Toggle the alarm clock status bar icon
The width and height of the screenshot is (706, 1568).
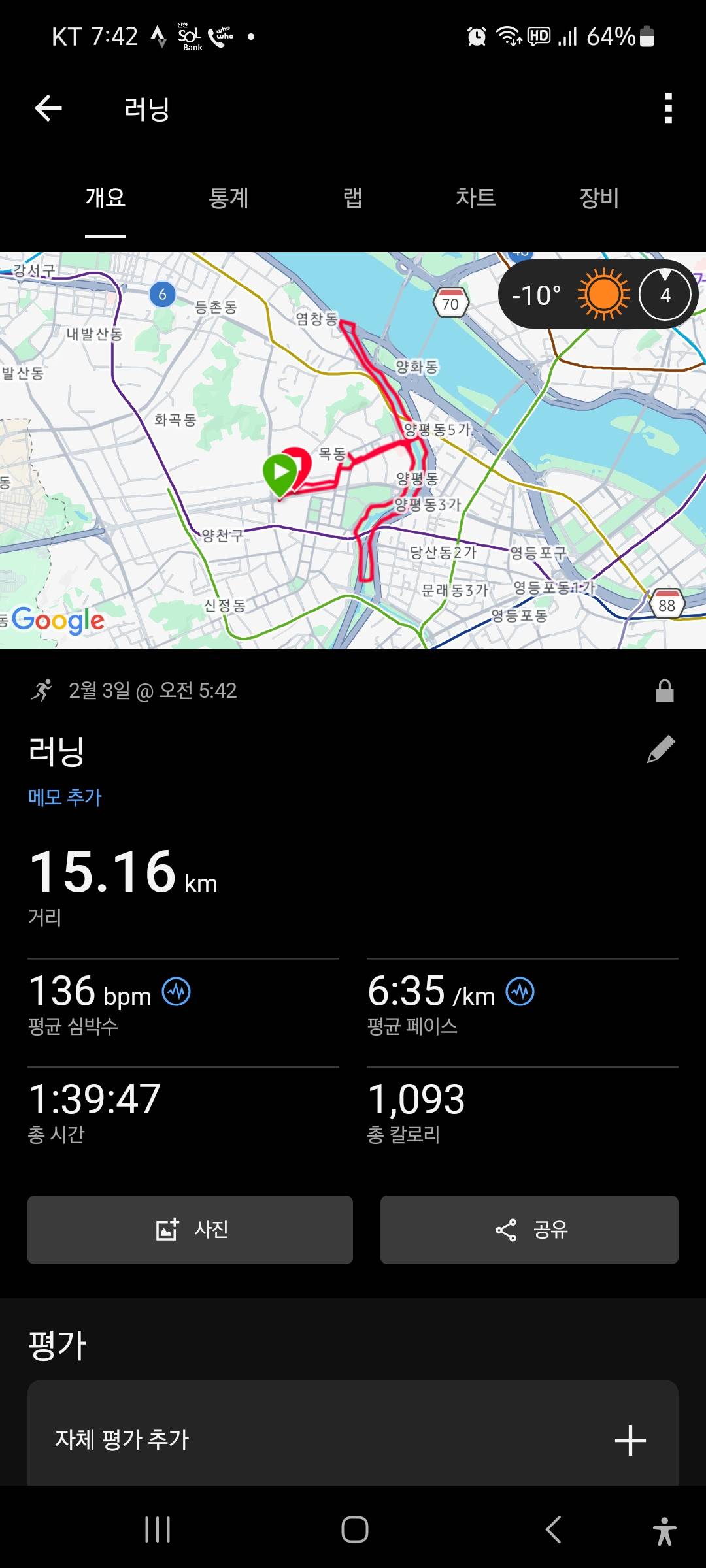click(x=475, y=37)
